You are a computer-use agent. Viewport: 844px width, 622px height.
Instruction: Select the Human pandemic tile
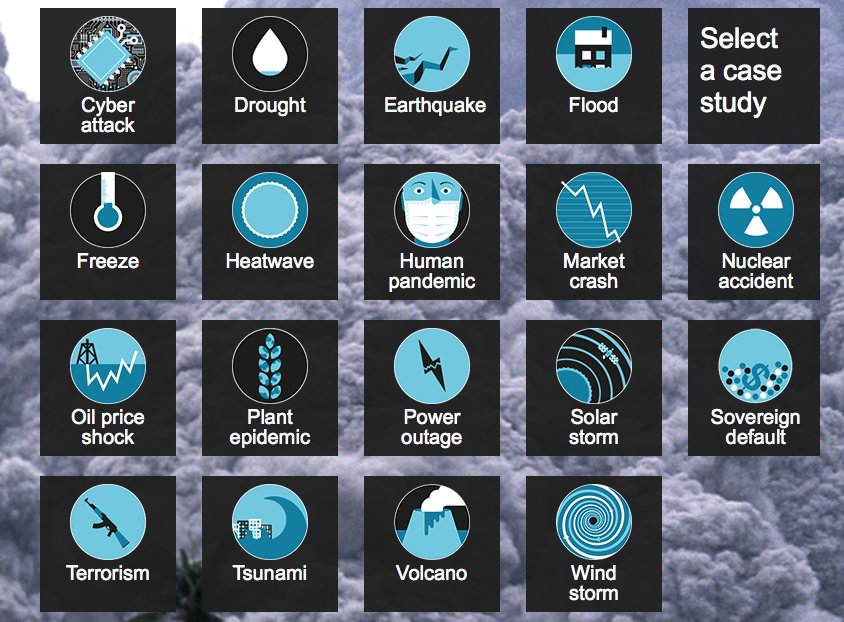click(432, 231)
